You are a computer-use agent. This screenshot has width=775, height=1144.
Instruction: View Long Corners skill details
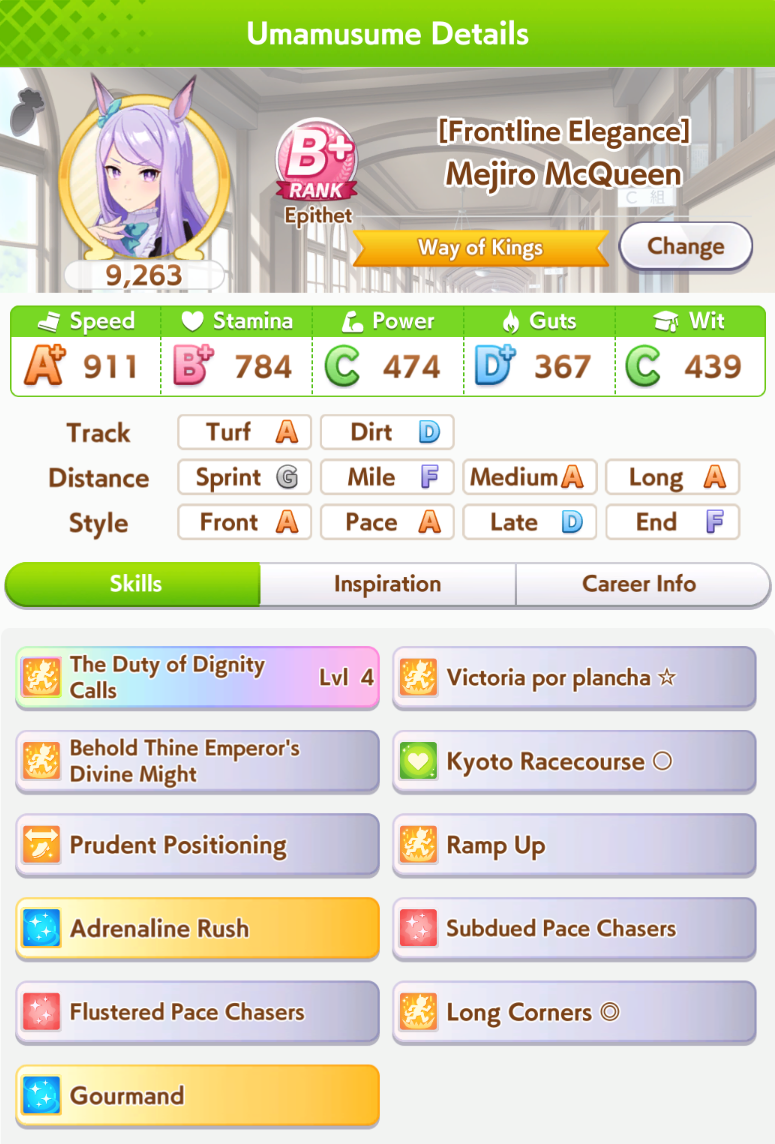[574, 1013]
